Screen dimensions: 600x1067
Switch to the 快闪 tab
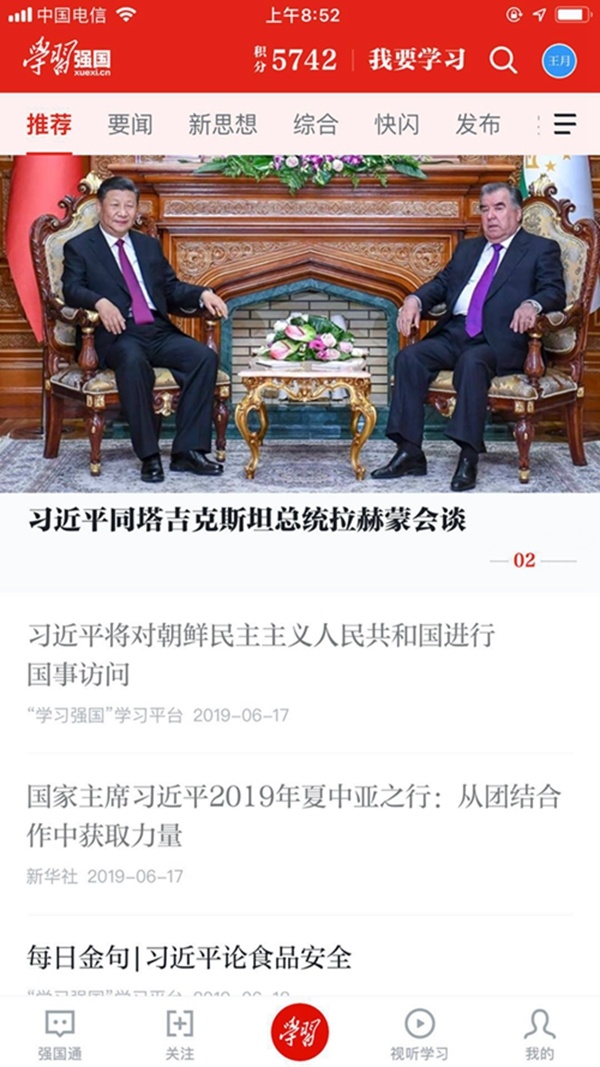coord(397,124)
